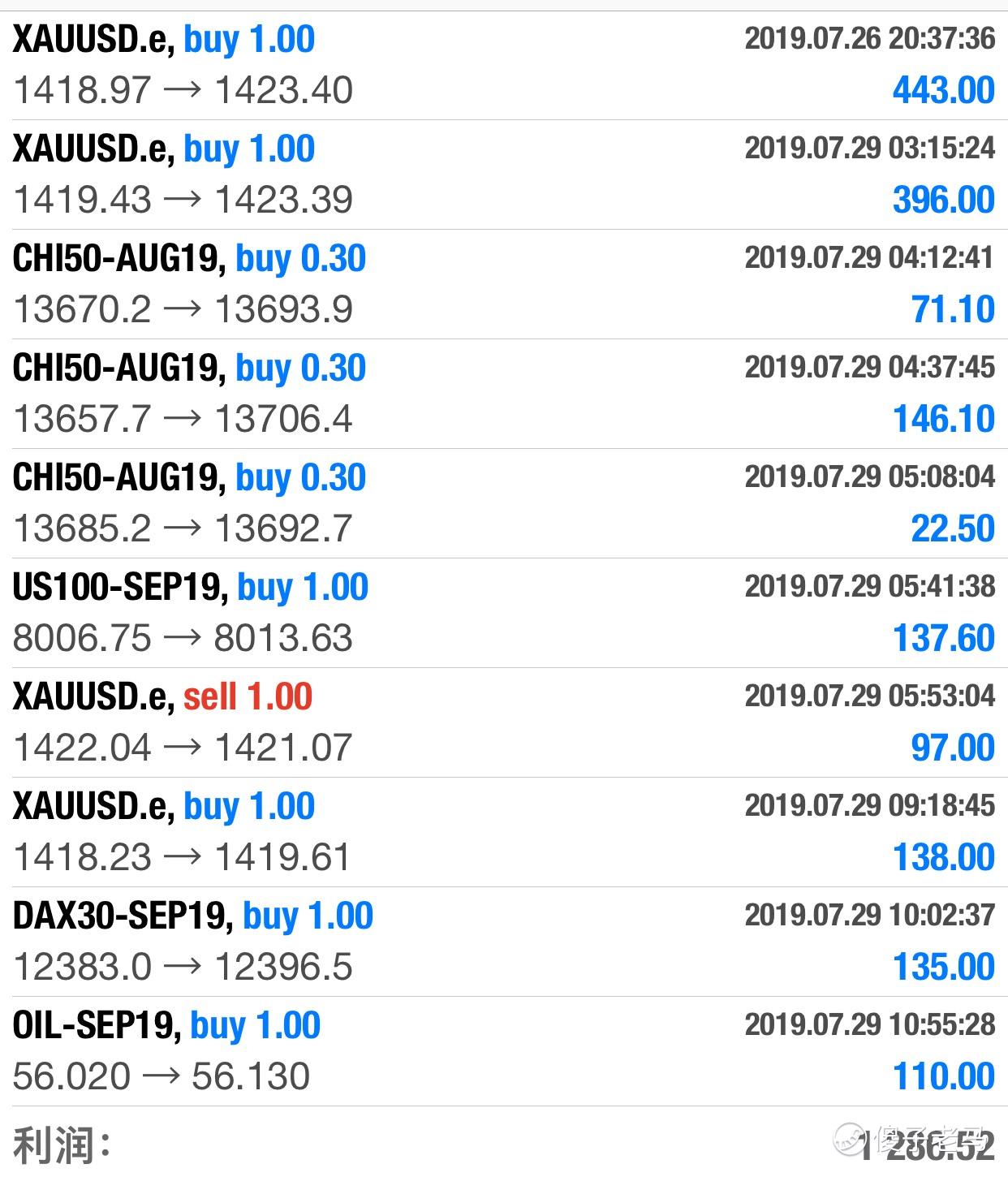Expand the CHI50-AUG19 trade with 71.10 profit
The image size is (1008, 1177).
click(503, 284)
